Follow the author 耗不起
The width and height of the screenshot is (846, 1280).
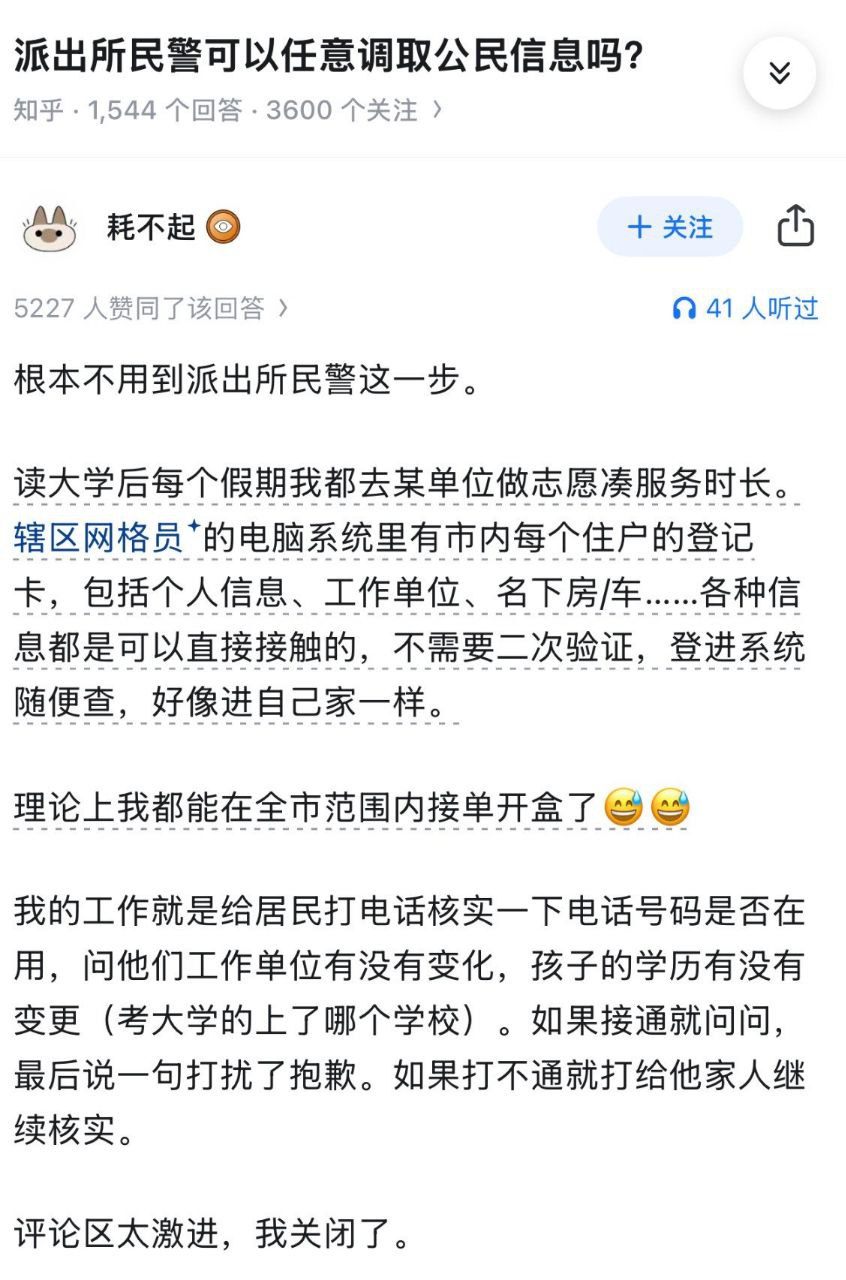pyautogui.click(x=670, y=227)
